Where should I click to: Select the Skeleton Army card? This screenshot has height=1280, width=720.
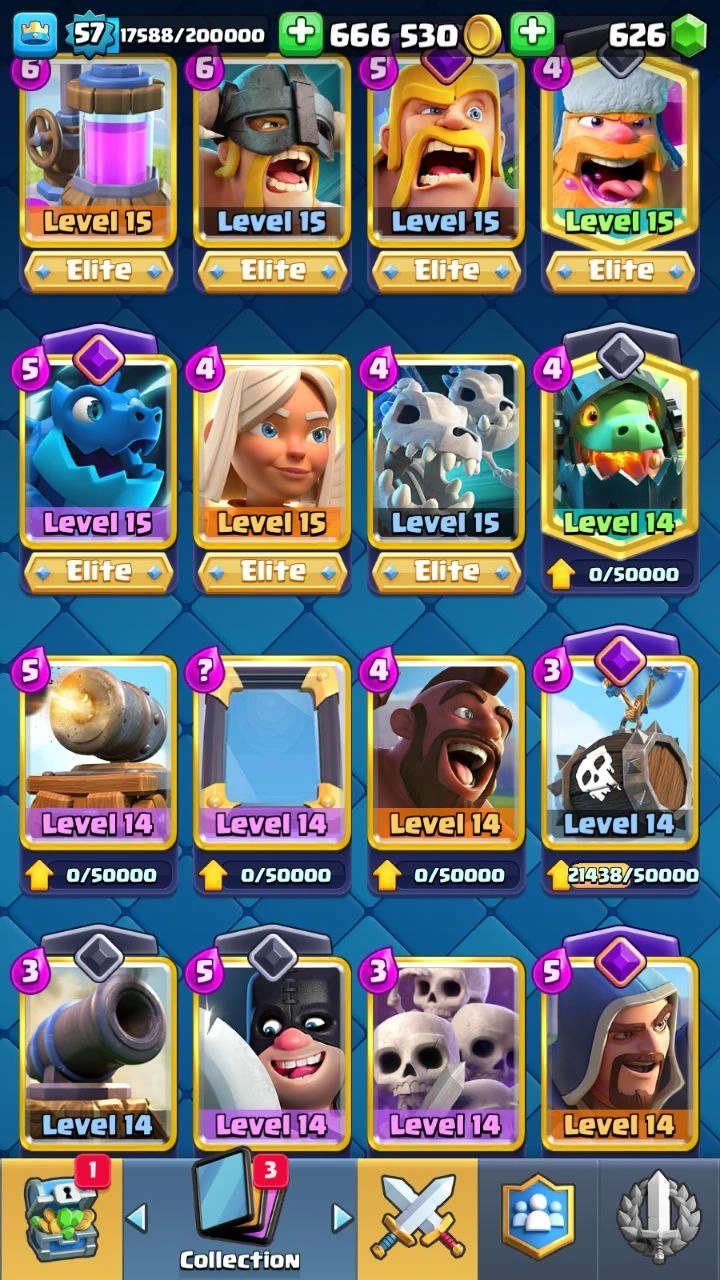pos(446,1050)
